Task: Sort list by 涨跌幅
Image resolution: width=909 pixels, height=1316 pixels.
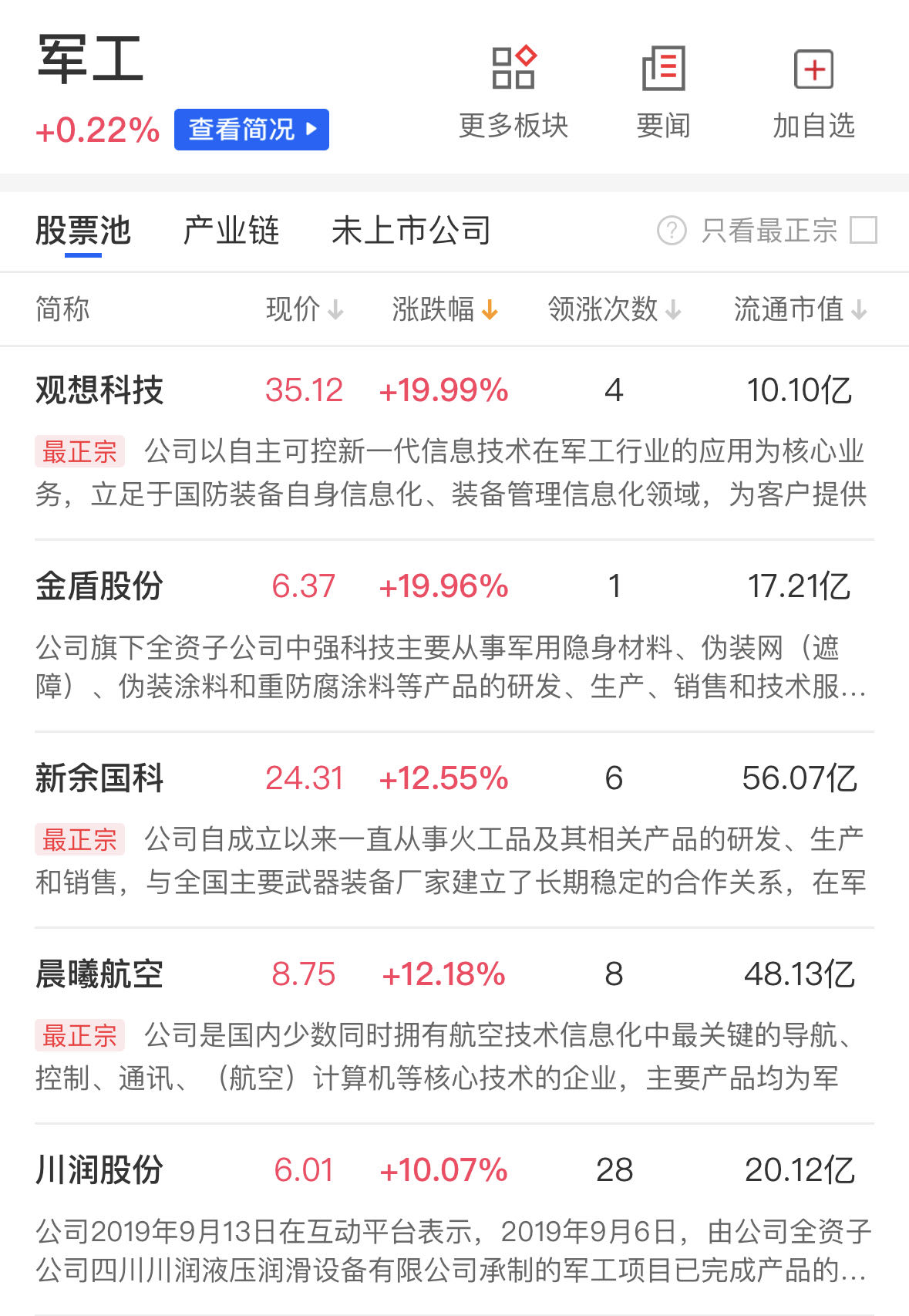Action: (x=444, y=309)
